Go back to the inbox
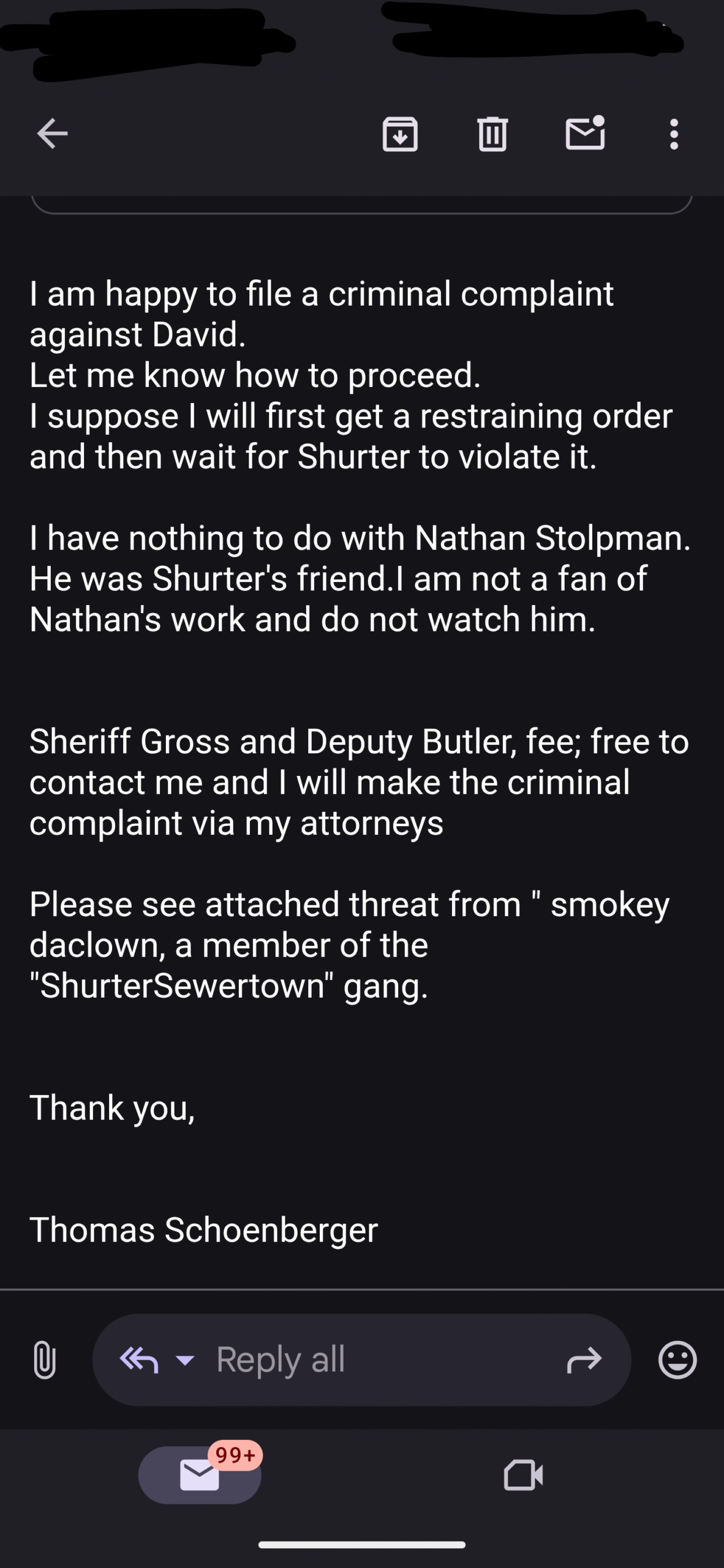 point(52,134)
